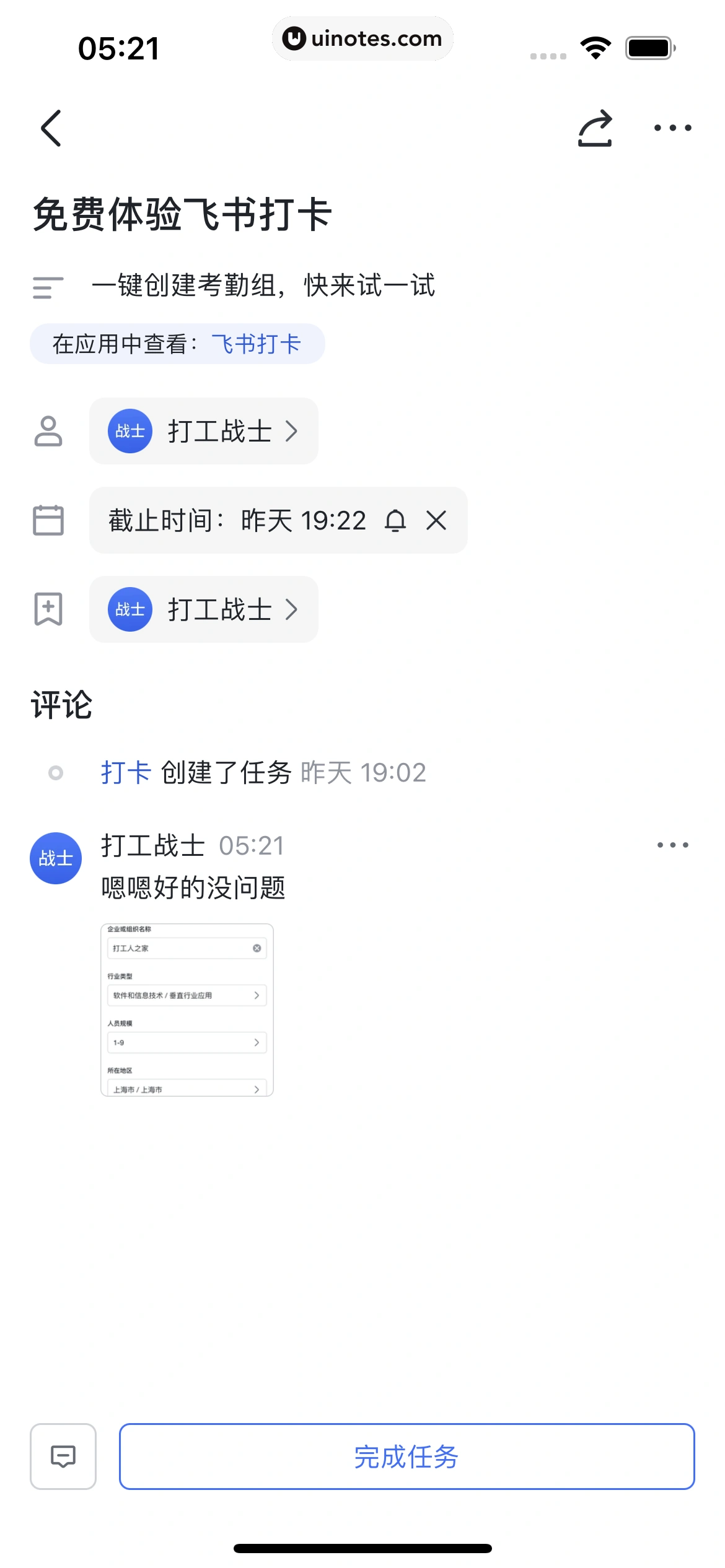
Task: Open the share icon in top bar
Action: coord(595,128)
